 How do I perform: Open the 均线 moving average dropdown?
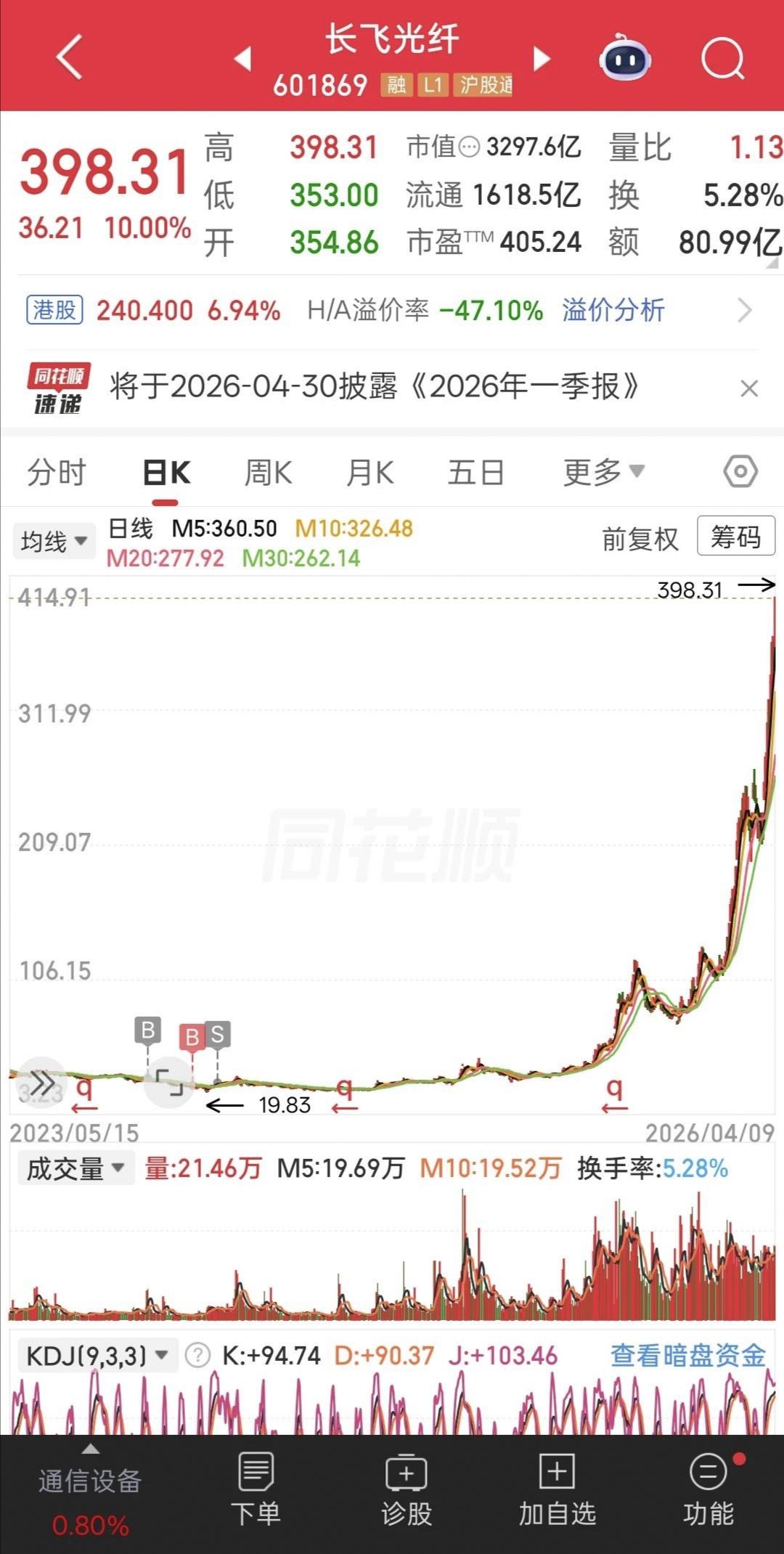coord(54,540)
